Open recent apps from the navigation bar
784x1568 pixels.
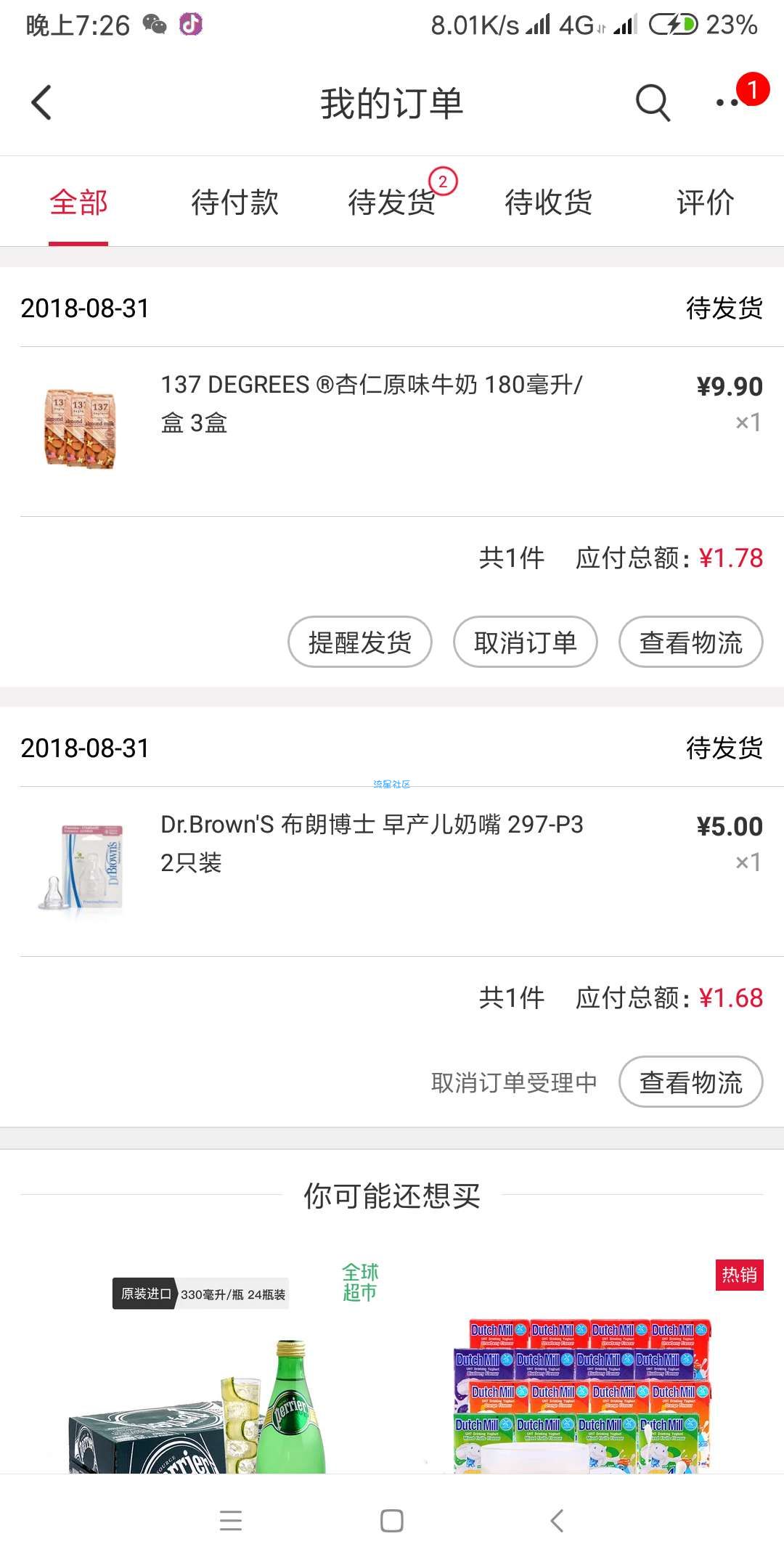click(x=231, y=1521)
